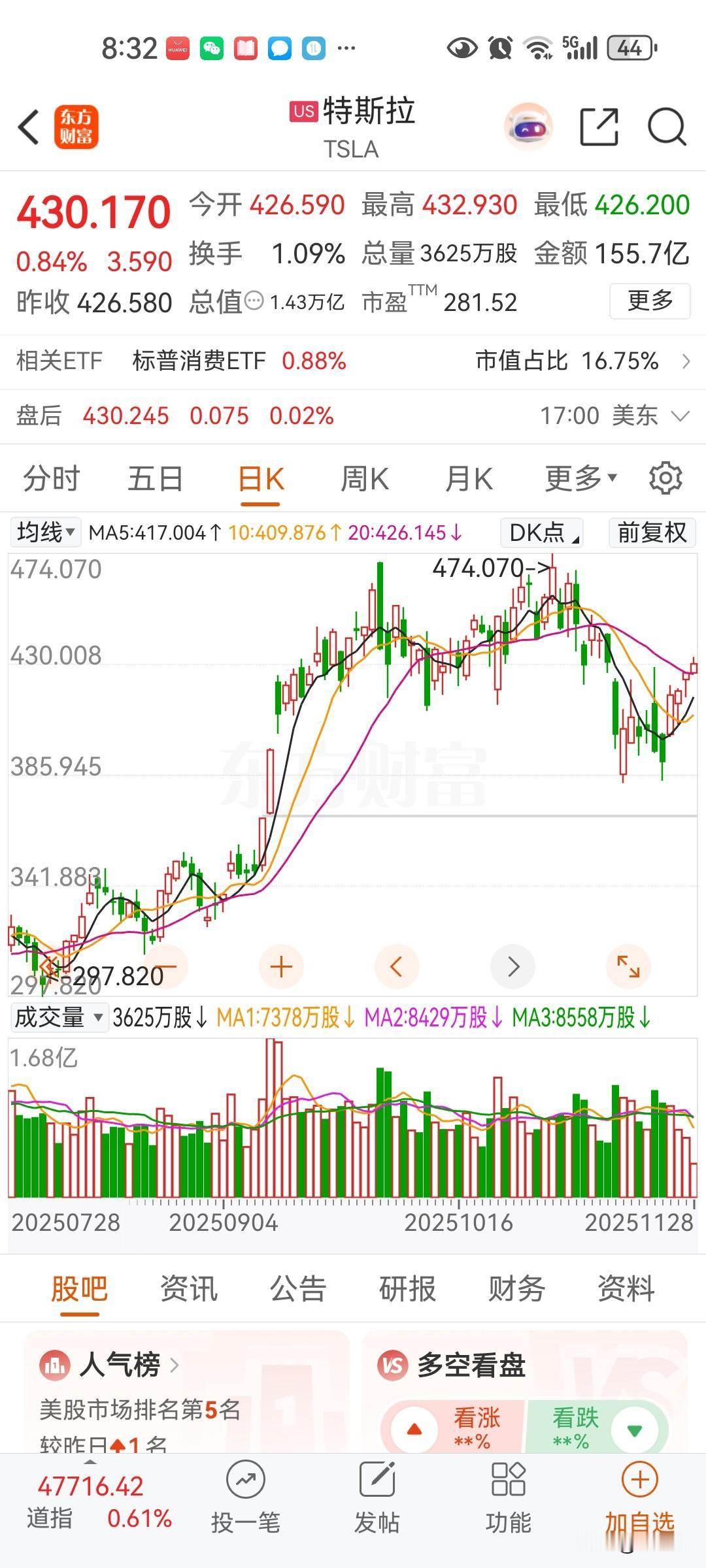Screen dimensions: 706x1568
Task: Open the 均线 moving average dropdown
Action: 44,532
